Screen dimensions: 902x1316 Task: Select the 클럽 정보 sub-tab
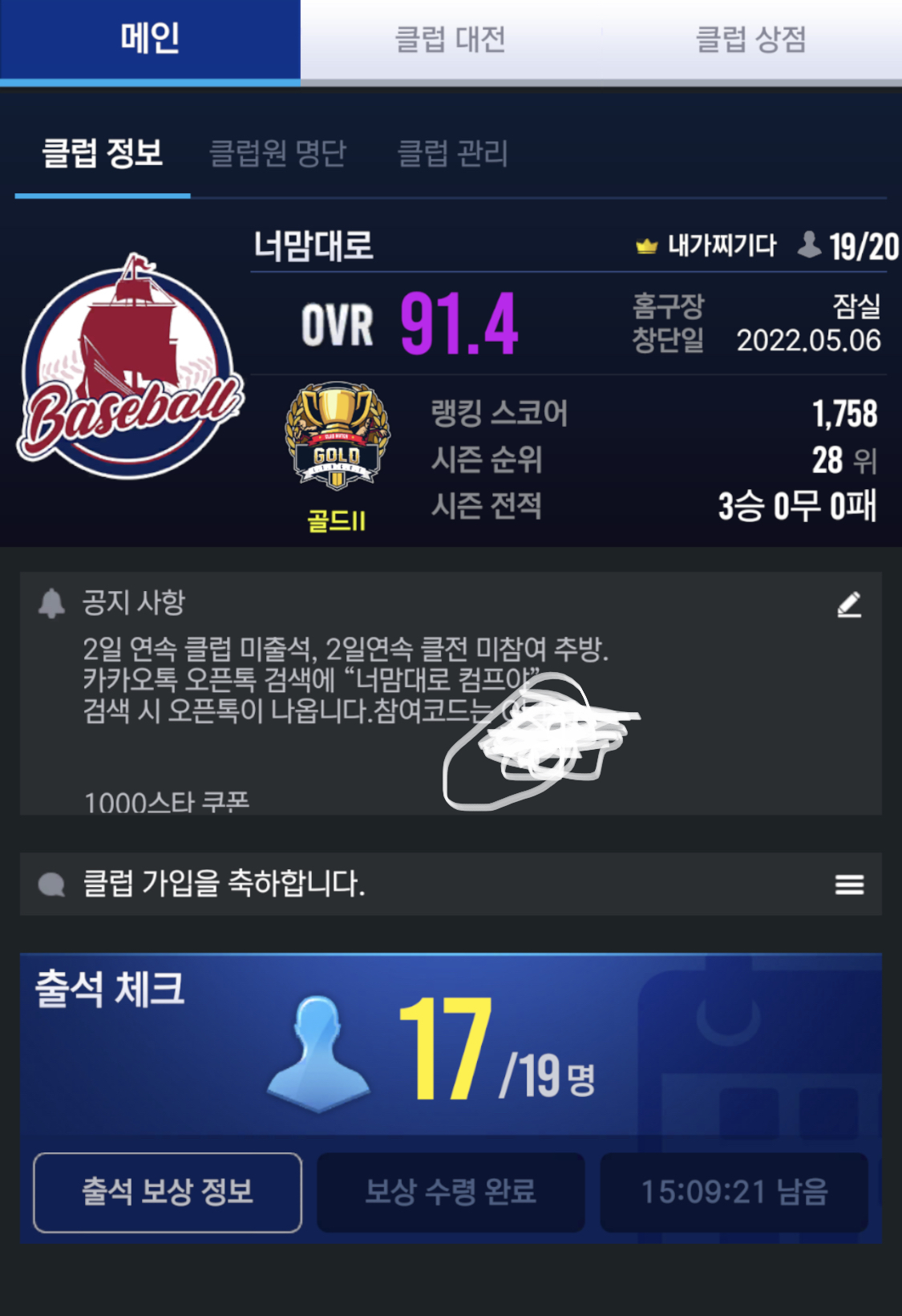click(103, 152)
